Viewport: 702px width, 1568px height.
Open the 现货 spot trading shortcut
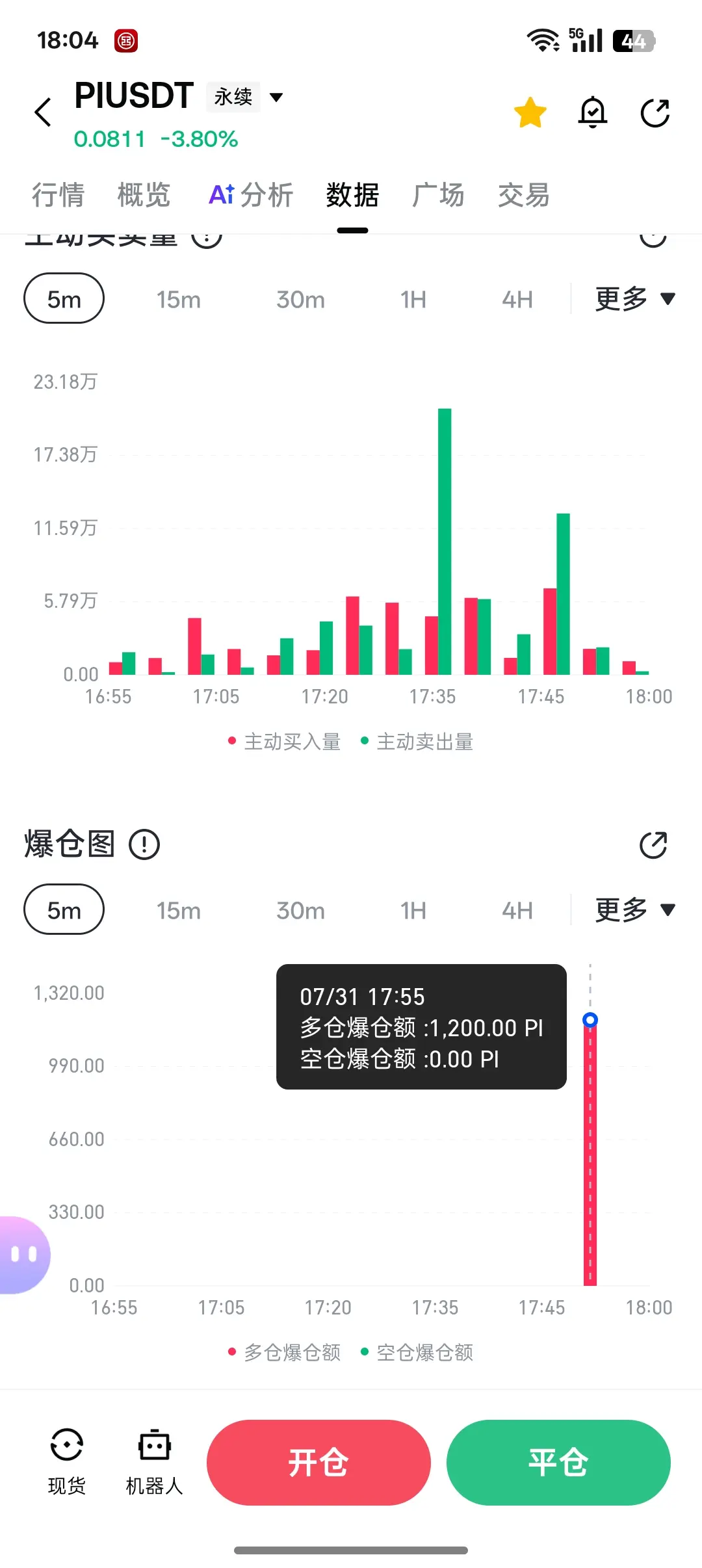[67, 1461]
